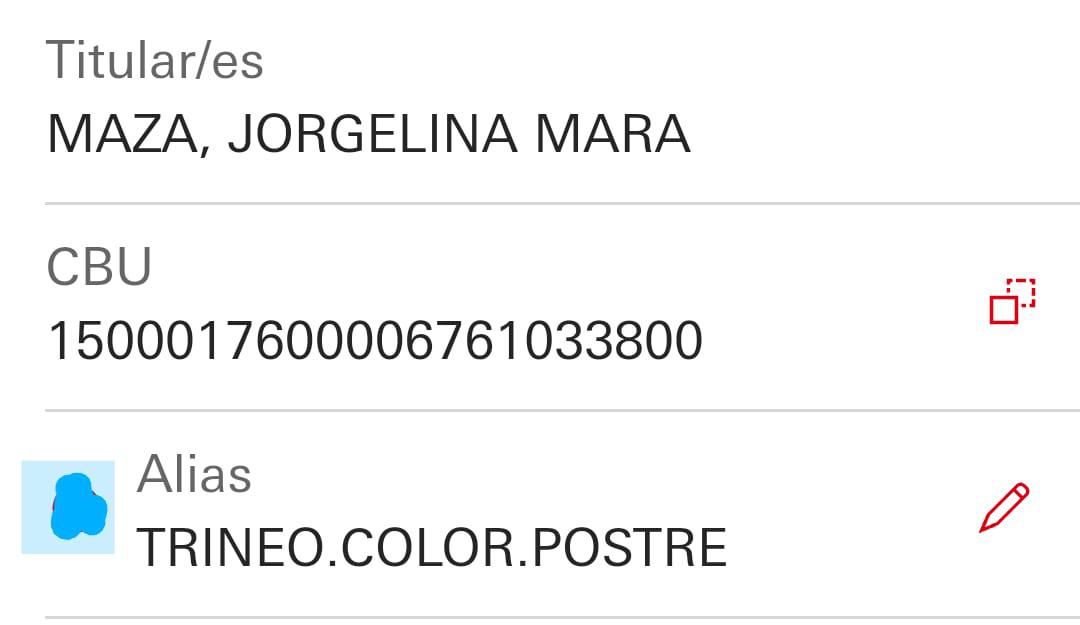Edit the alias with the pencil icon

click(1003, 508)
